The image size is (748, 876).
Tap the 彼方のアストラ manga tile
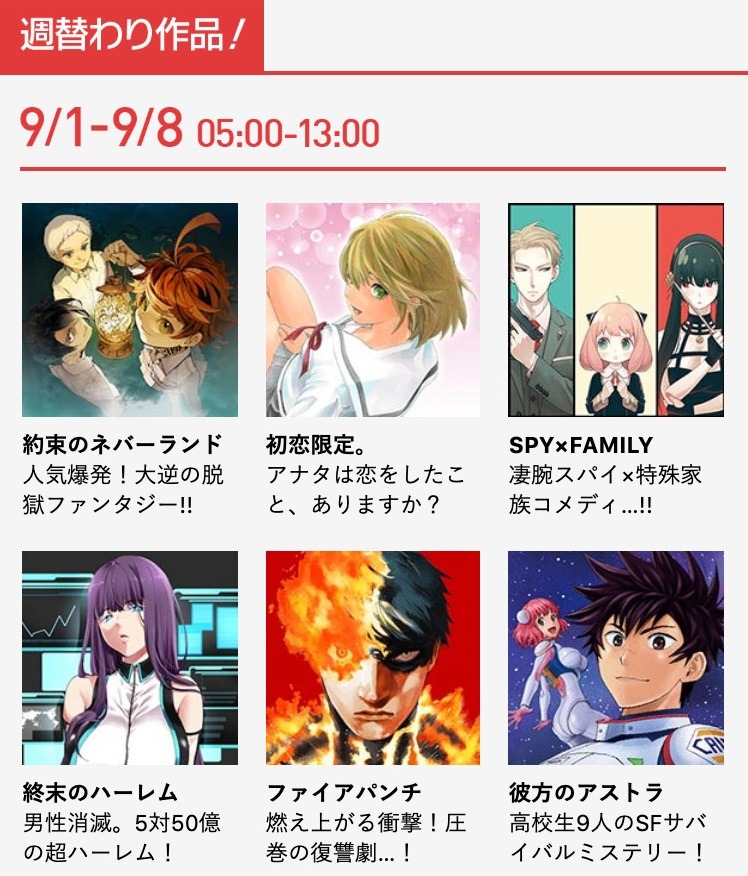[615, 657]
